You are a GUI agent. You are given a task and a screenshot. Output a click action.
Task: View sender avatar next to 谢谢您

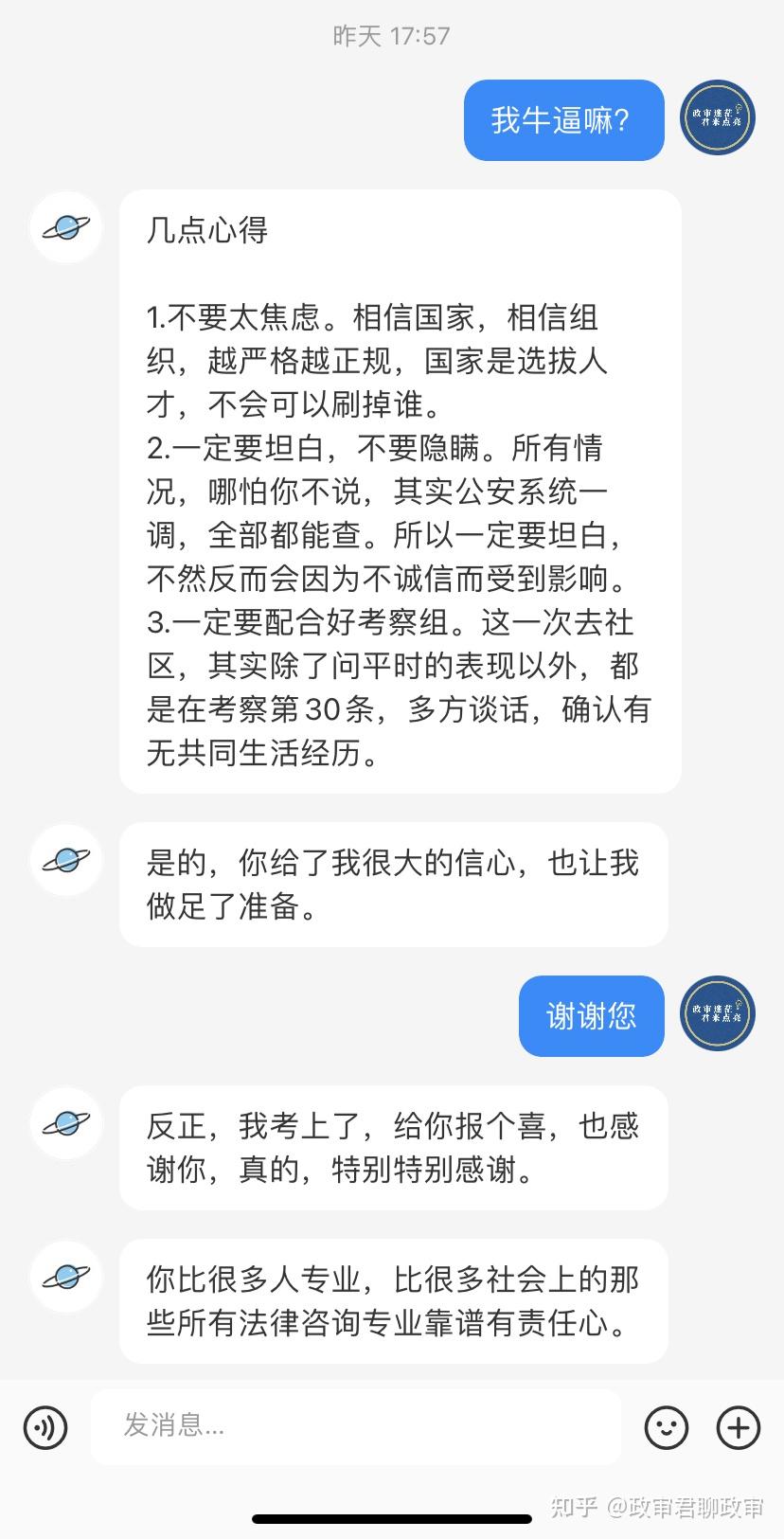pos(718,1014)
